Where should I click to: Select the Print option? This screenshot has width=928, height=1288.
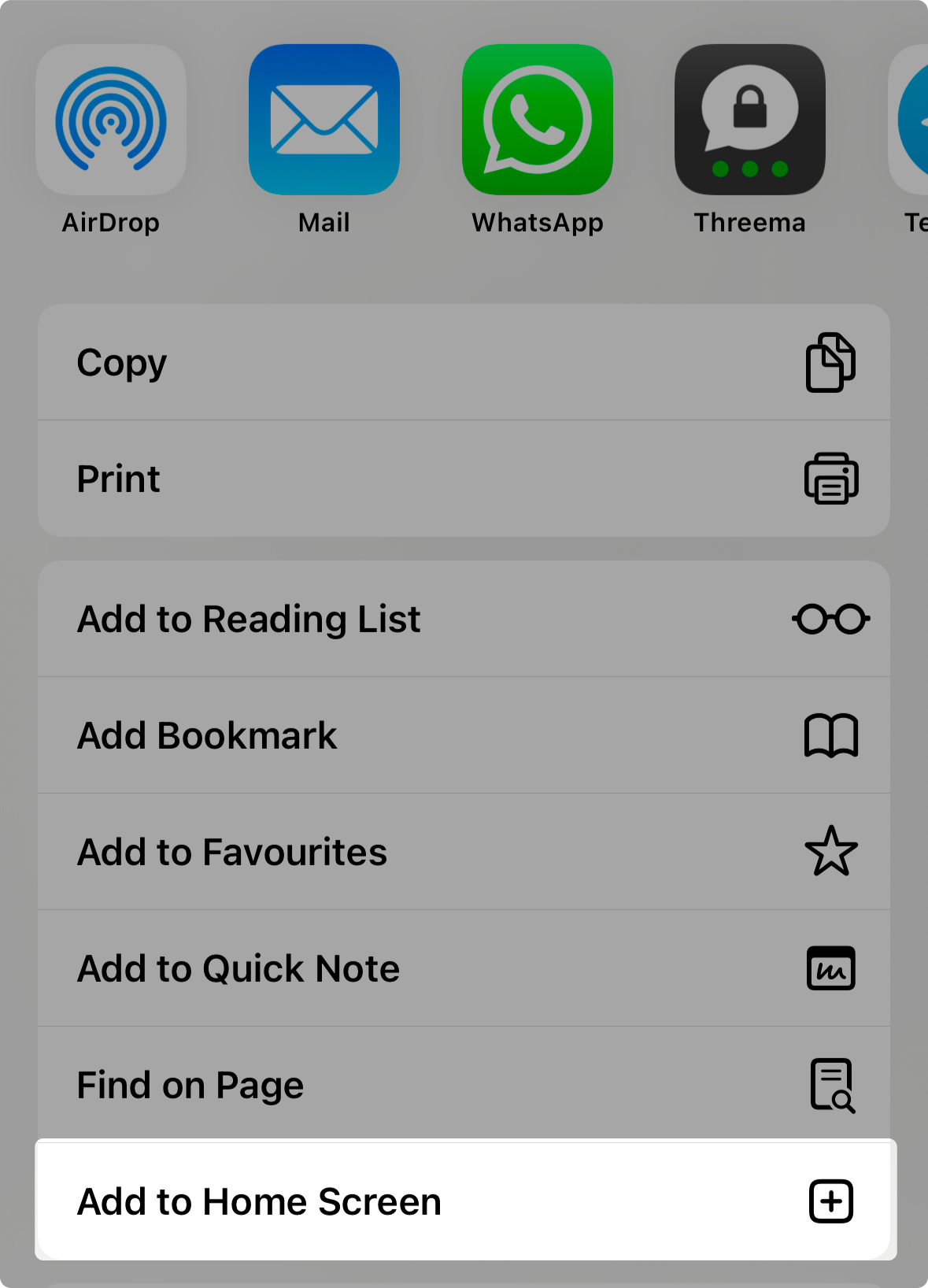(x=464, y=479)
